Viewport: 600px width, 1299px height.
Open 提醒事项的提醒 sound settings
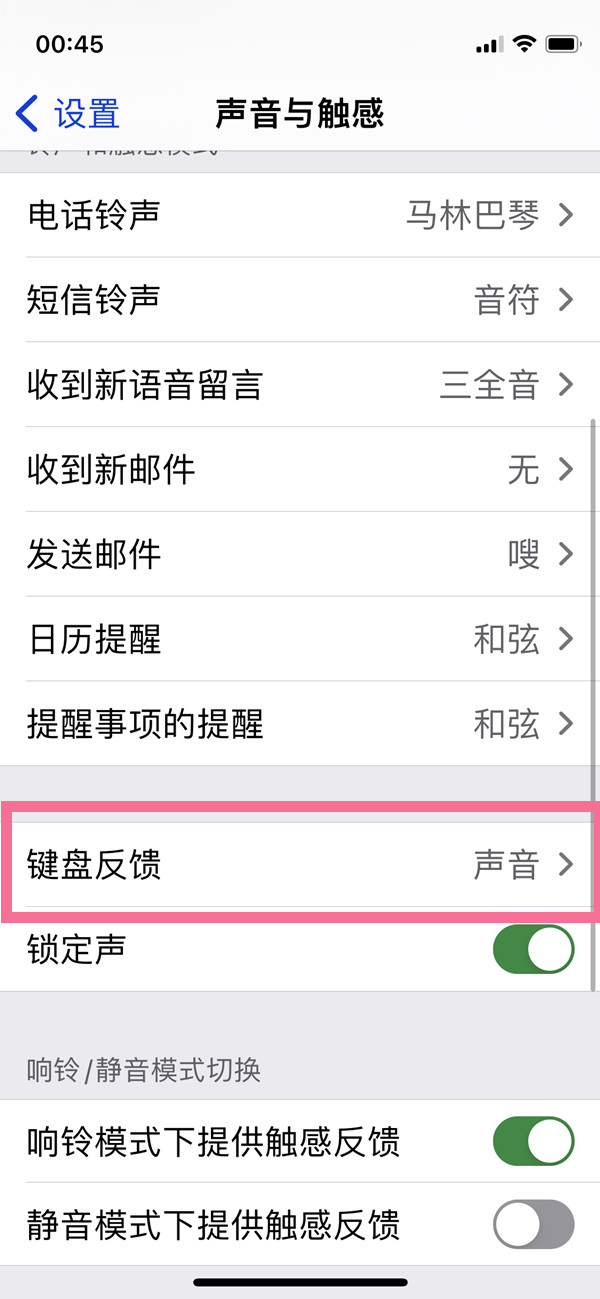coord(300,724)
